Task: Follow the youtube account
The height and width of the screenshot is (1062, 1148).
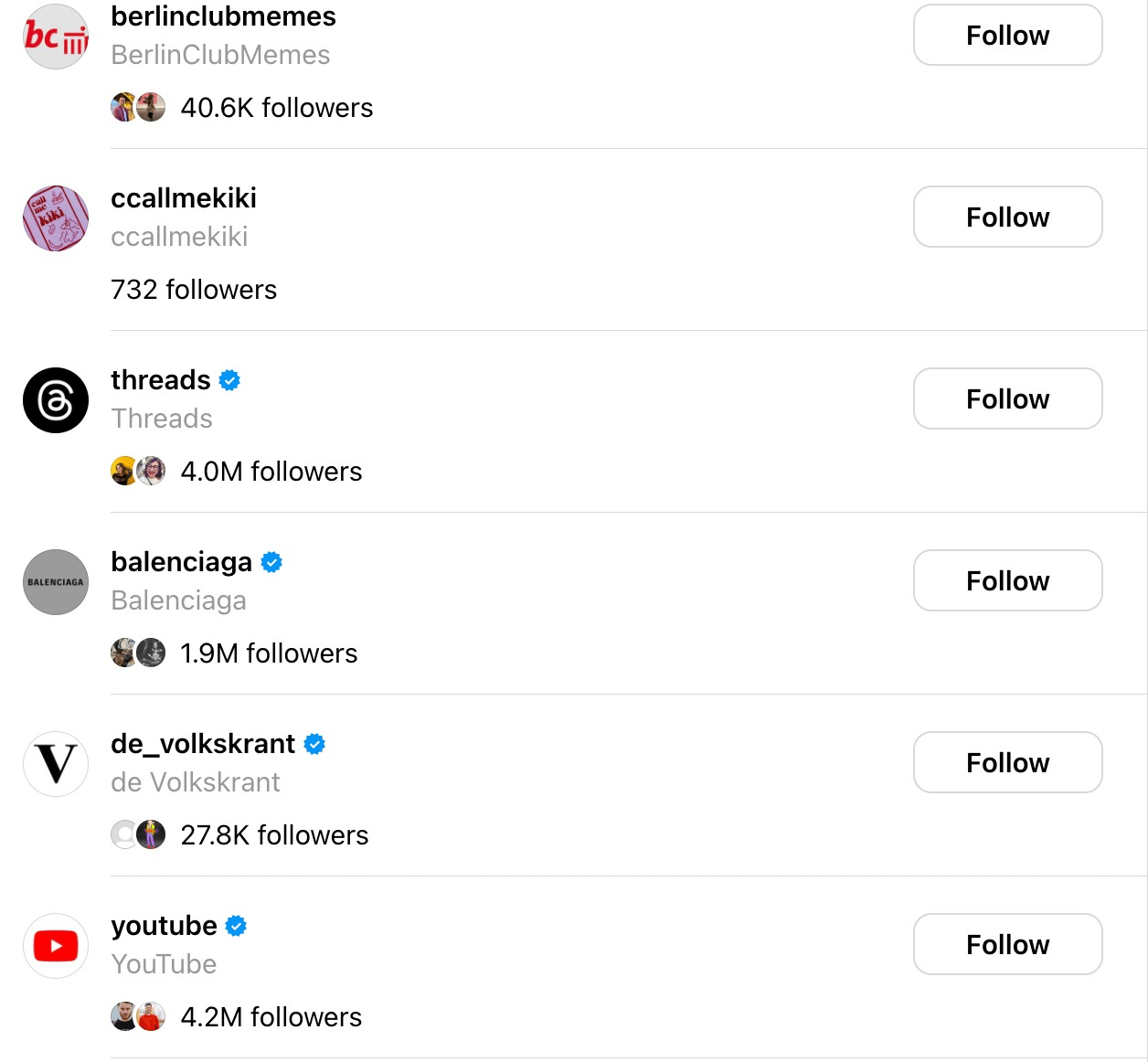Action: [1007, 944]
